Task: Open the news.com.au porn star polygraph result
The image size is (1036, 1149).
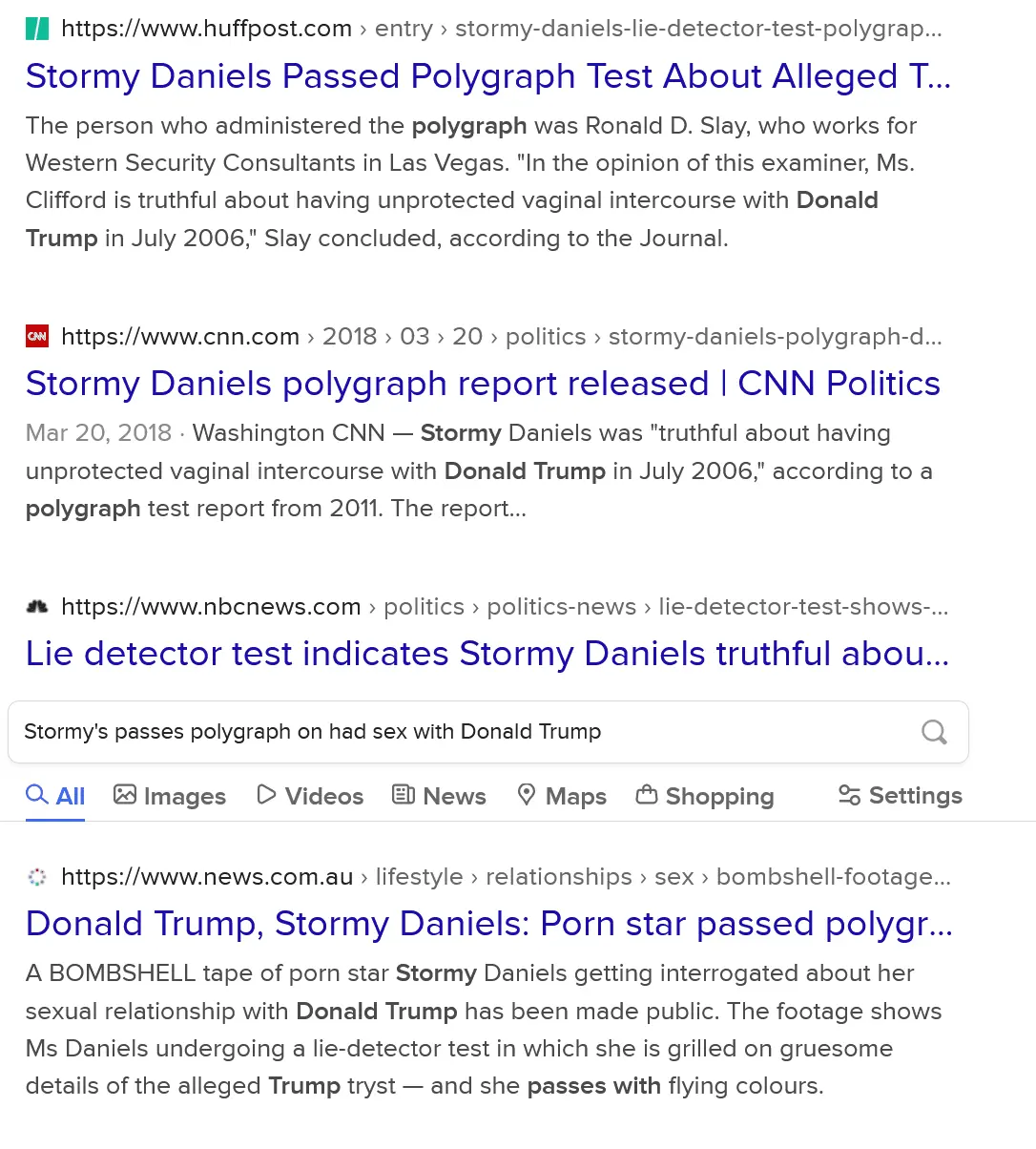Action: pos(488,924)
